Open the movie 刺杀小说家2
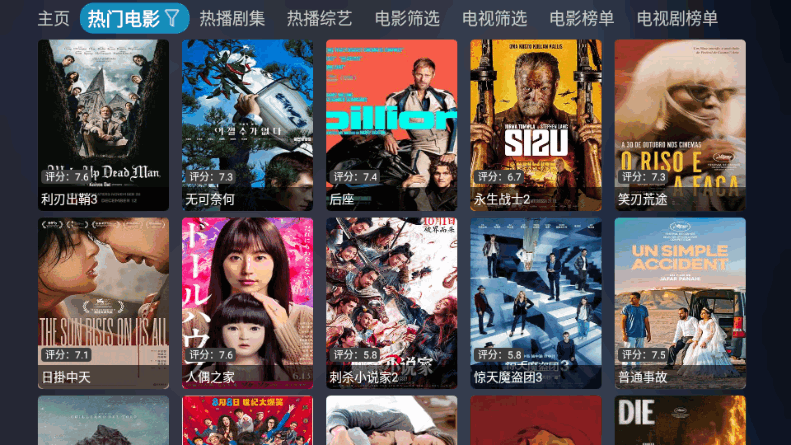The height and width of the screenshot is (445, 791). coord(391,302)
